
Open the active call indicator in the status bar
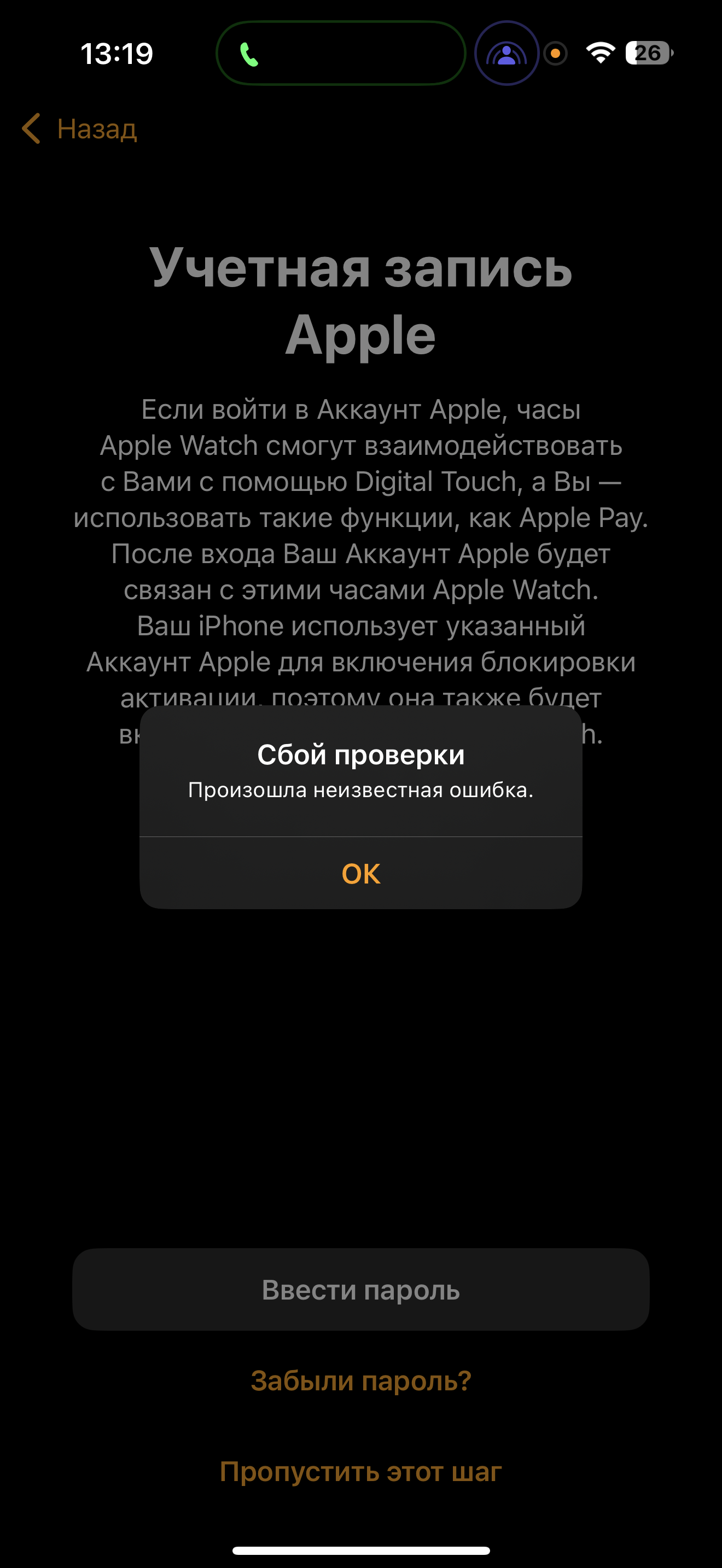(341, 54)
